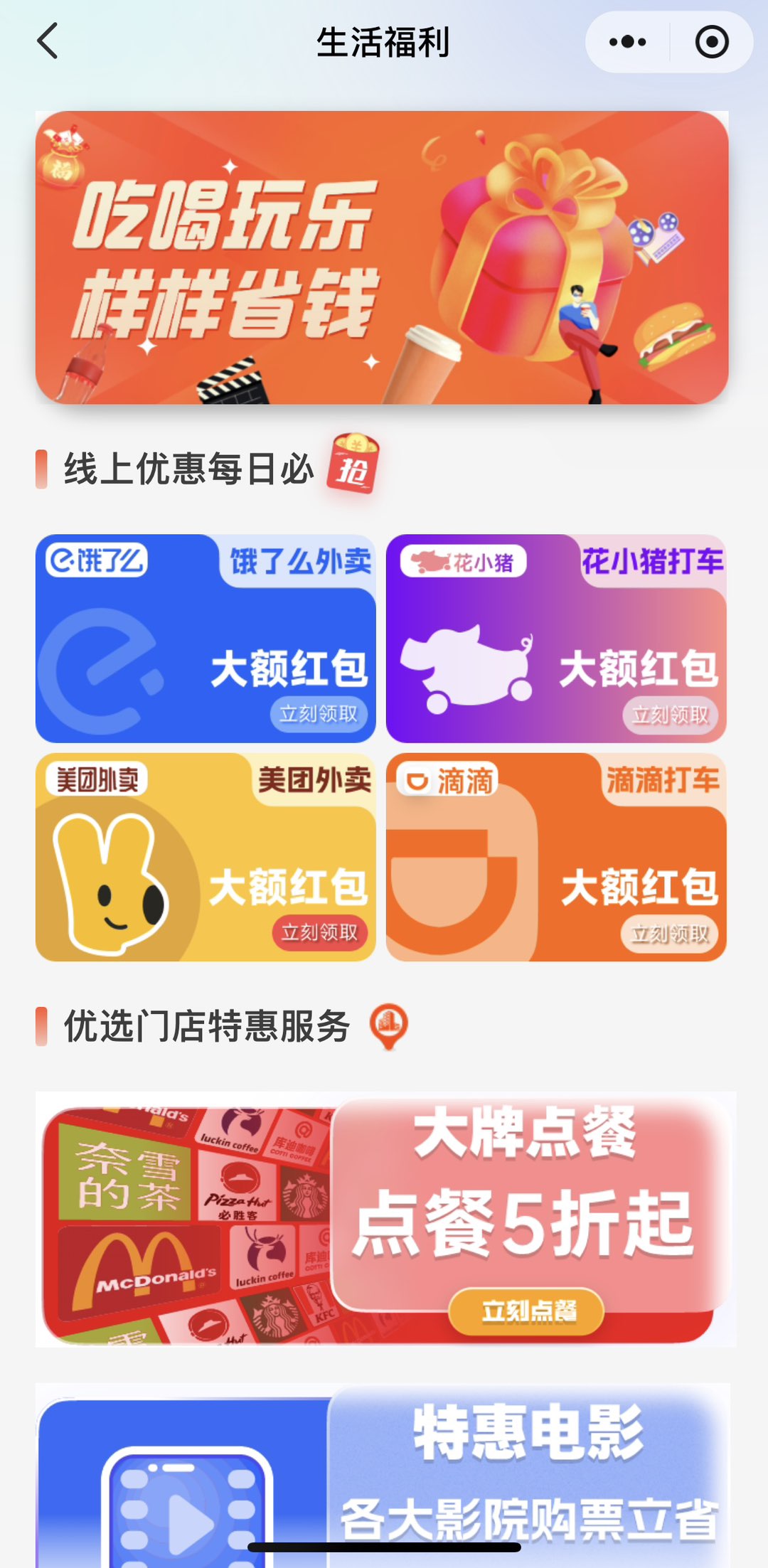
Task: Go back from 生活福利 page
Action: pos(47,41)
